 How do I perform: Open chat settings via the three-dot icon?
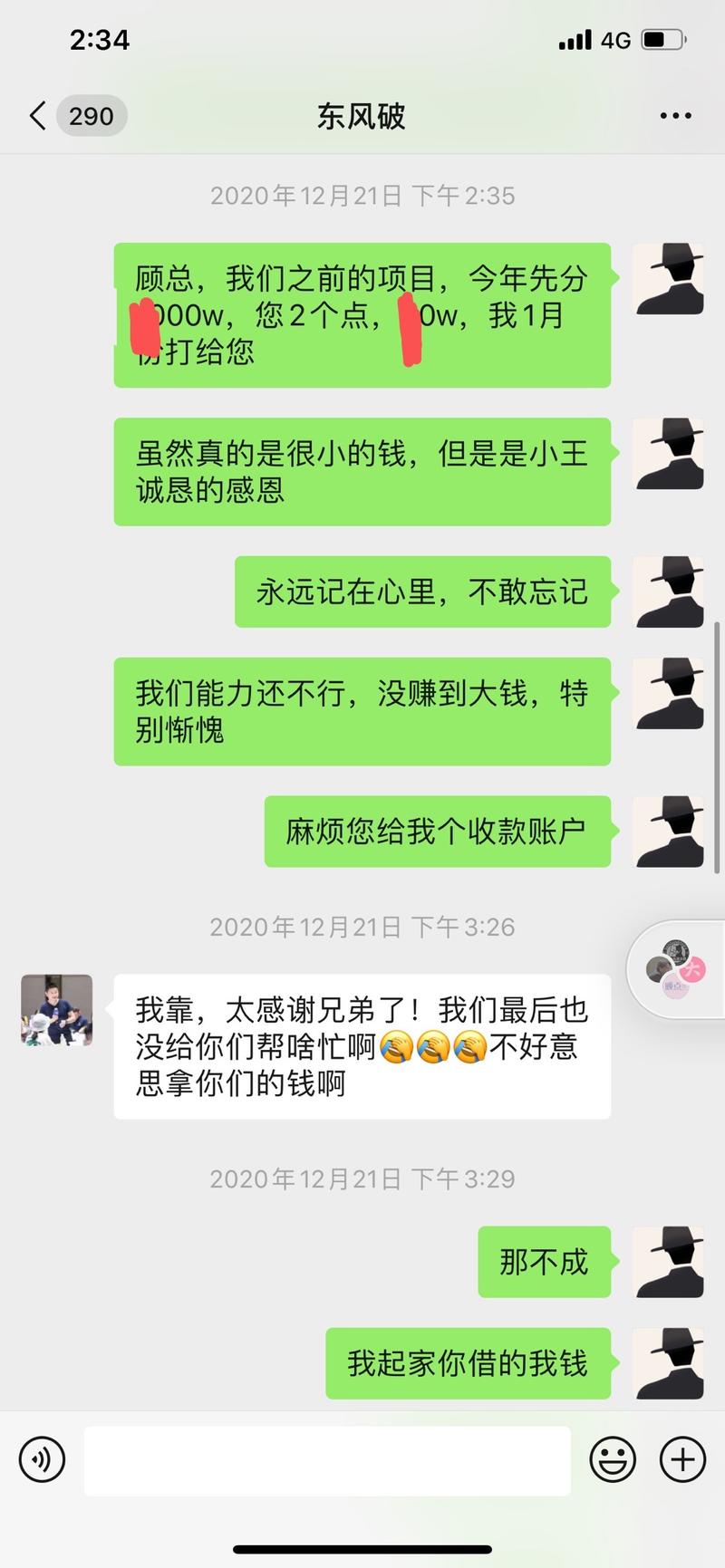coord(674,116)
